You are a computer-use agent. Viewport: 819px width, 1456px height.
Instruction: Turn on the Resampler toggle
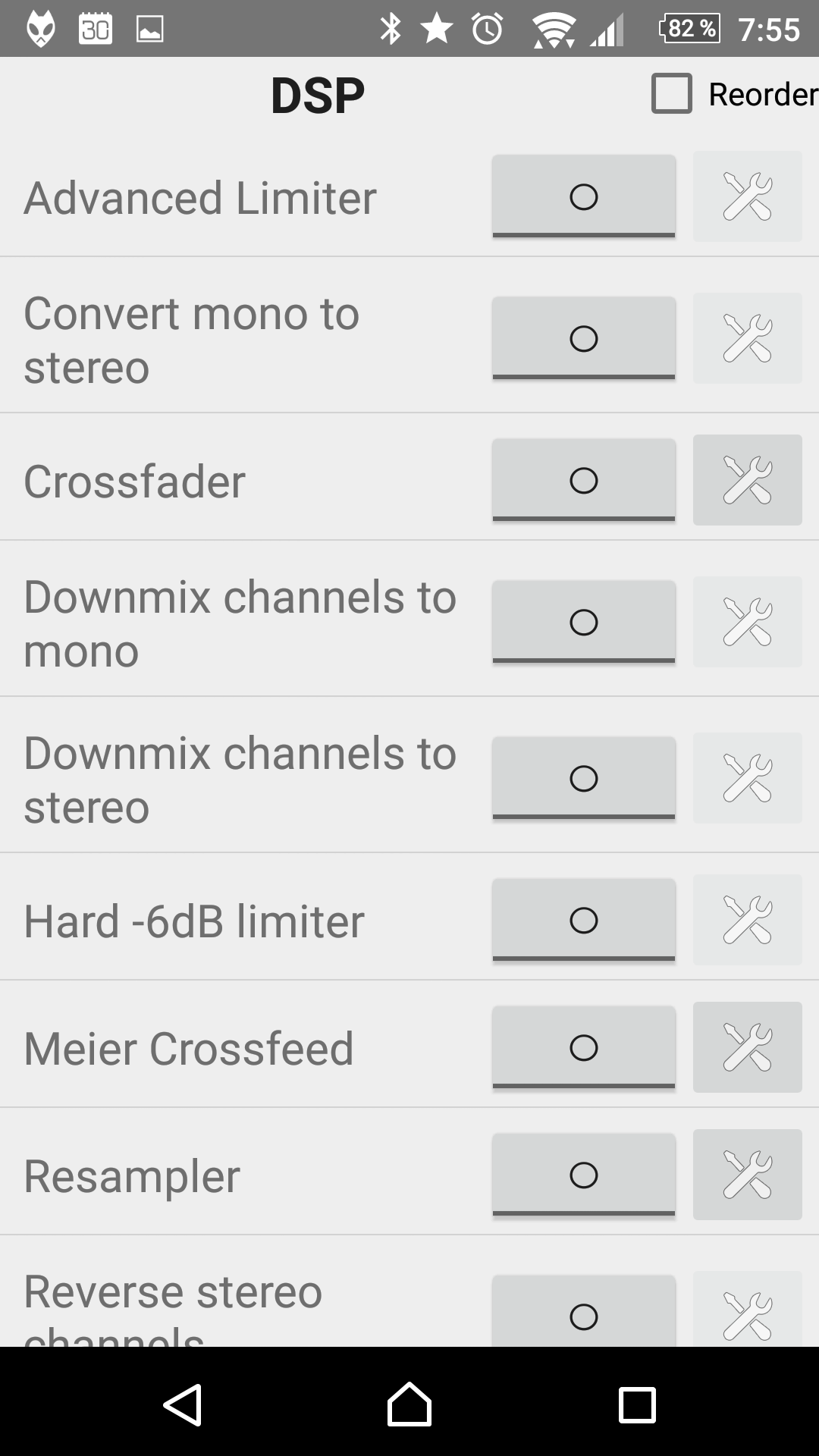584,1175
